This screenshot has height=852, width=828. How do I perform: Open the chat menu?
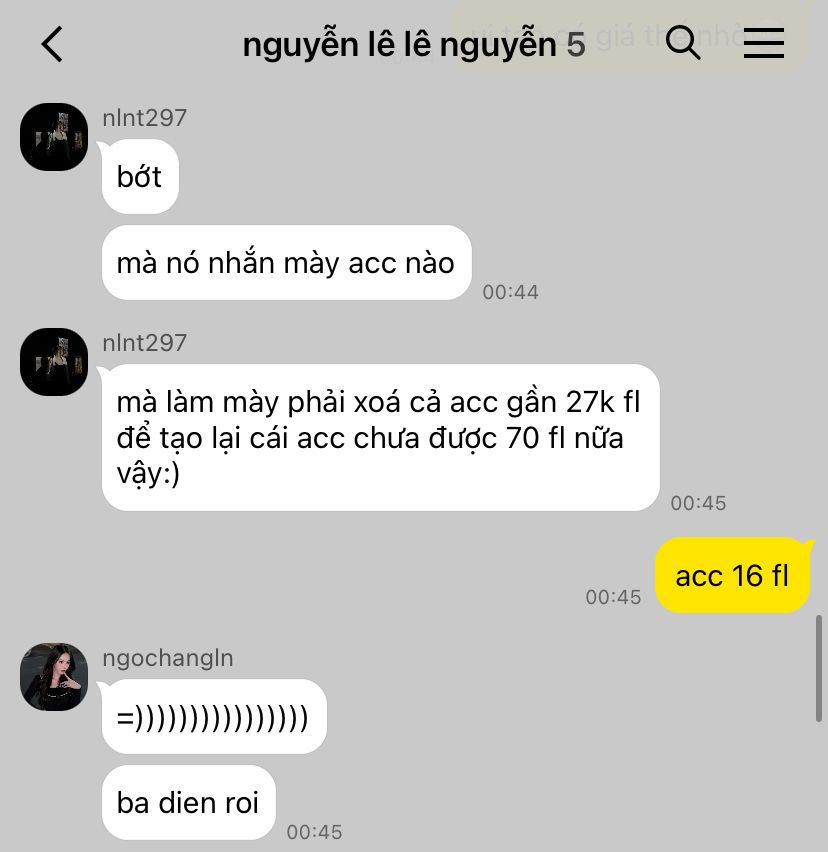tap(763, 43)
